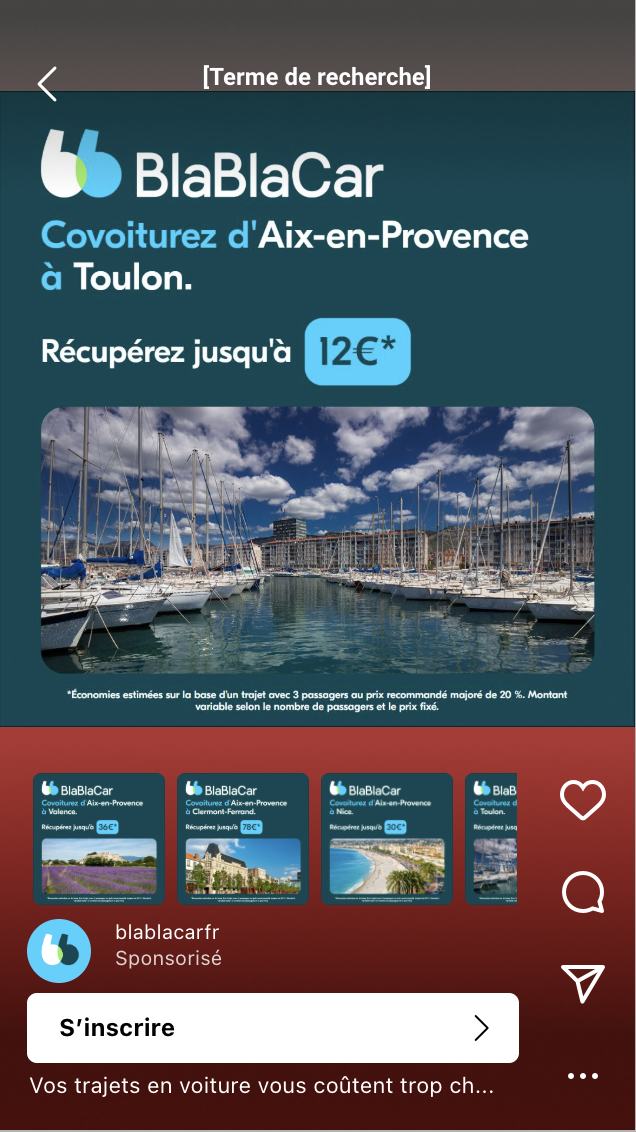
Task: Go back with the top arrow
Action: [x=47, y=84]
